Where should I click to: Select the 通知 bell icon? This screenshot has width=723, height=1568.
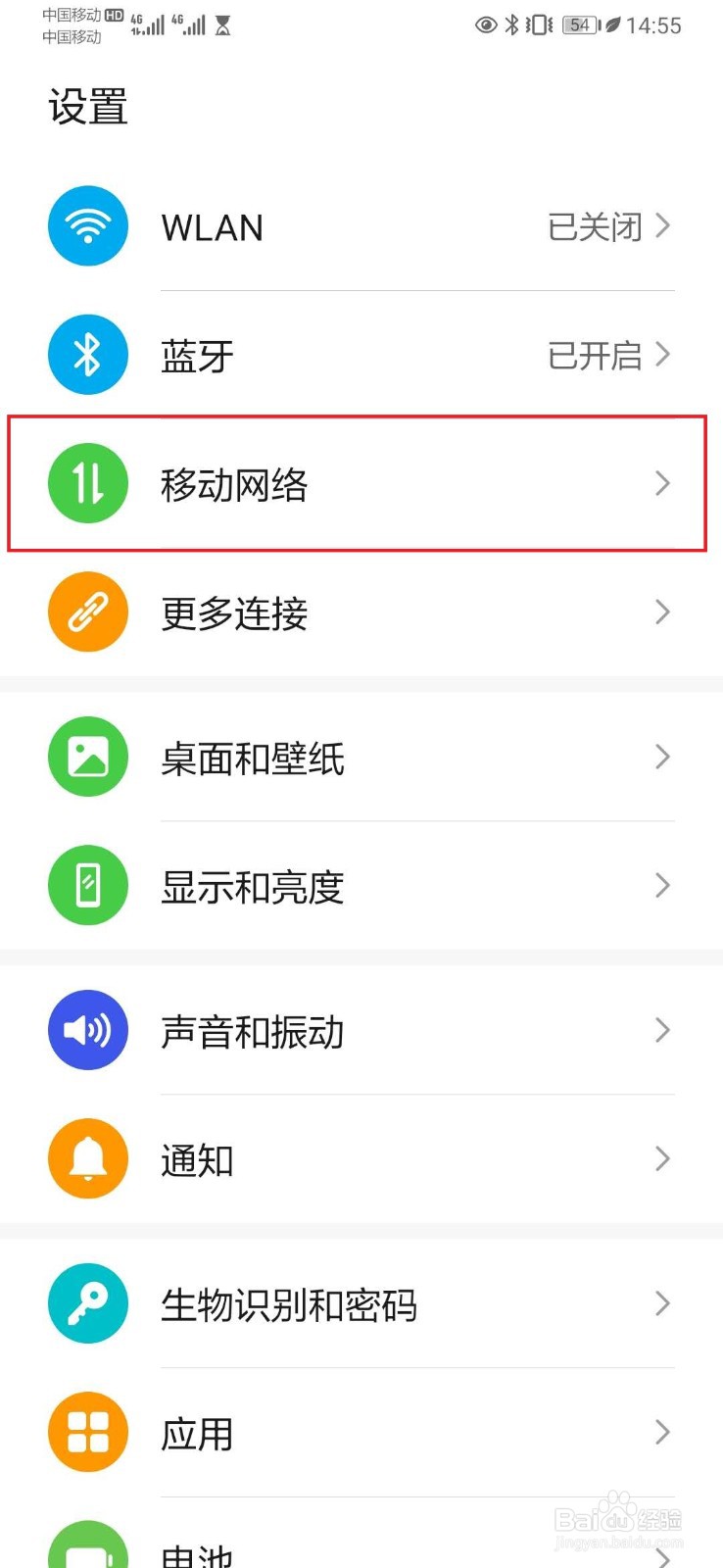click(87, 1158)
